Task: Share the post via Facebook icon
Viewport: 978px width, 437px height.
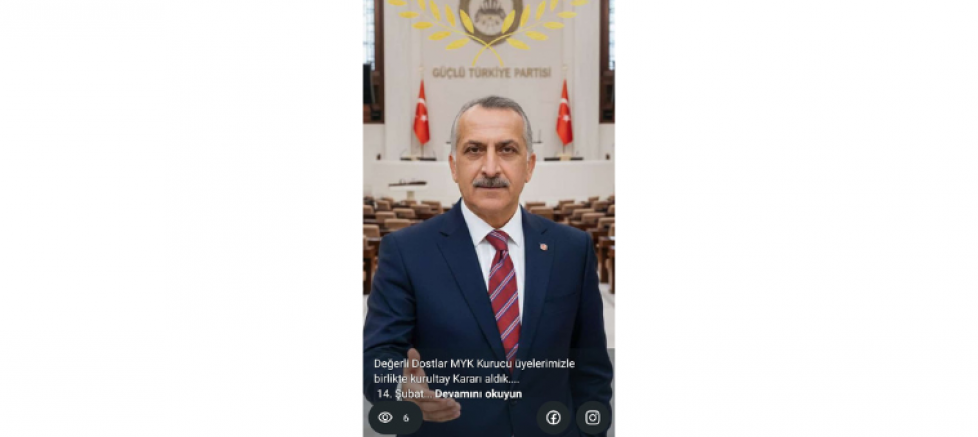Action: coord(553,417)
